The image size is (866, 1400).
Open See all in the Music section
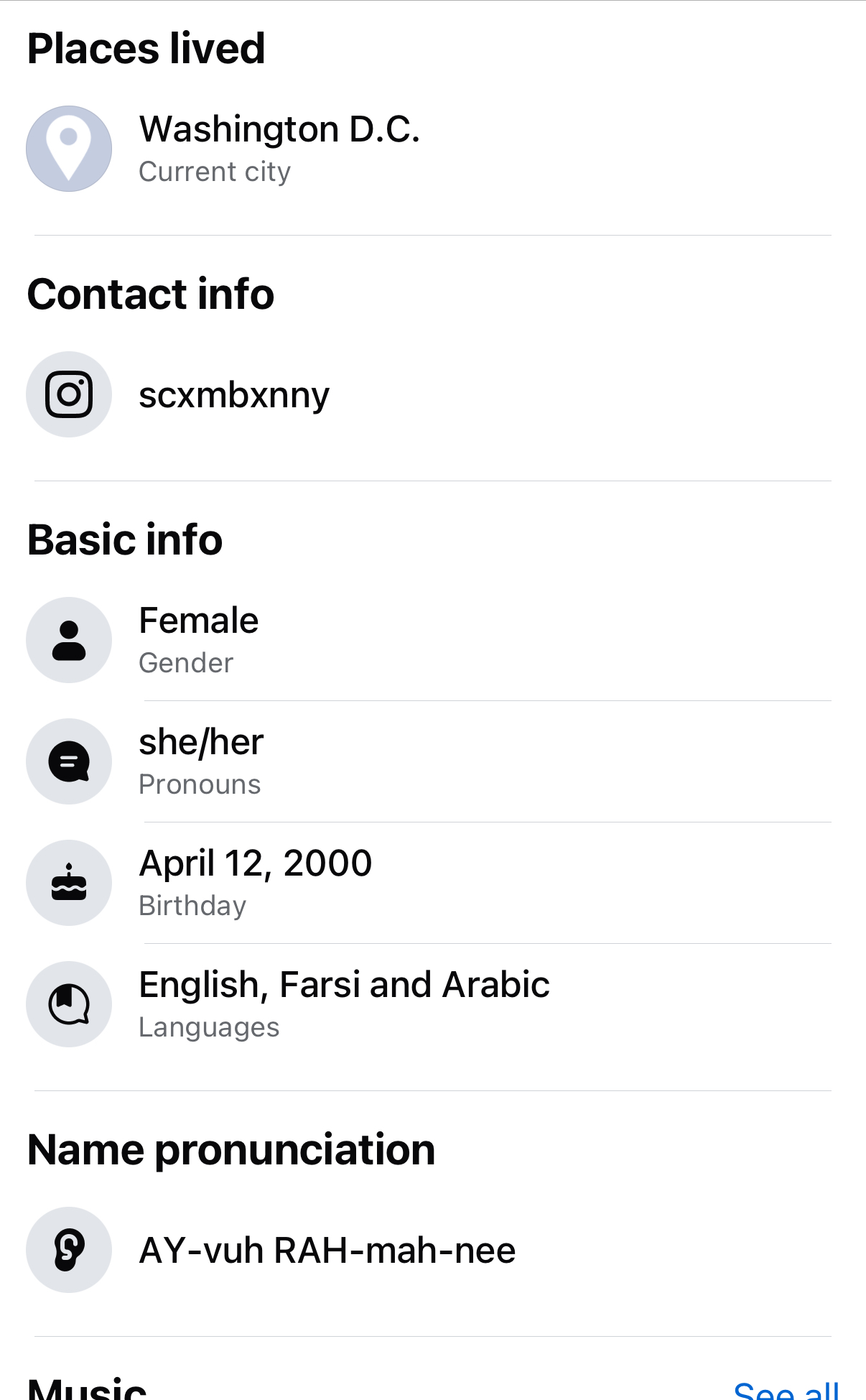click(x=786, y=1389)
